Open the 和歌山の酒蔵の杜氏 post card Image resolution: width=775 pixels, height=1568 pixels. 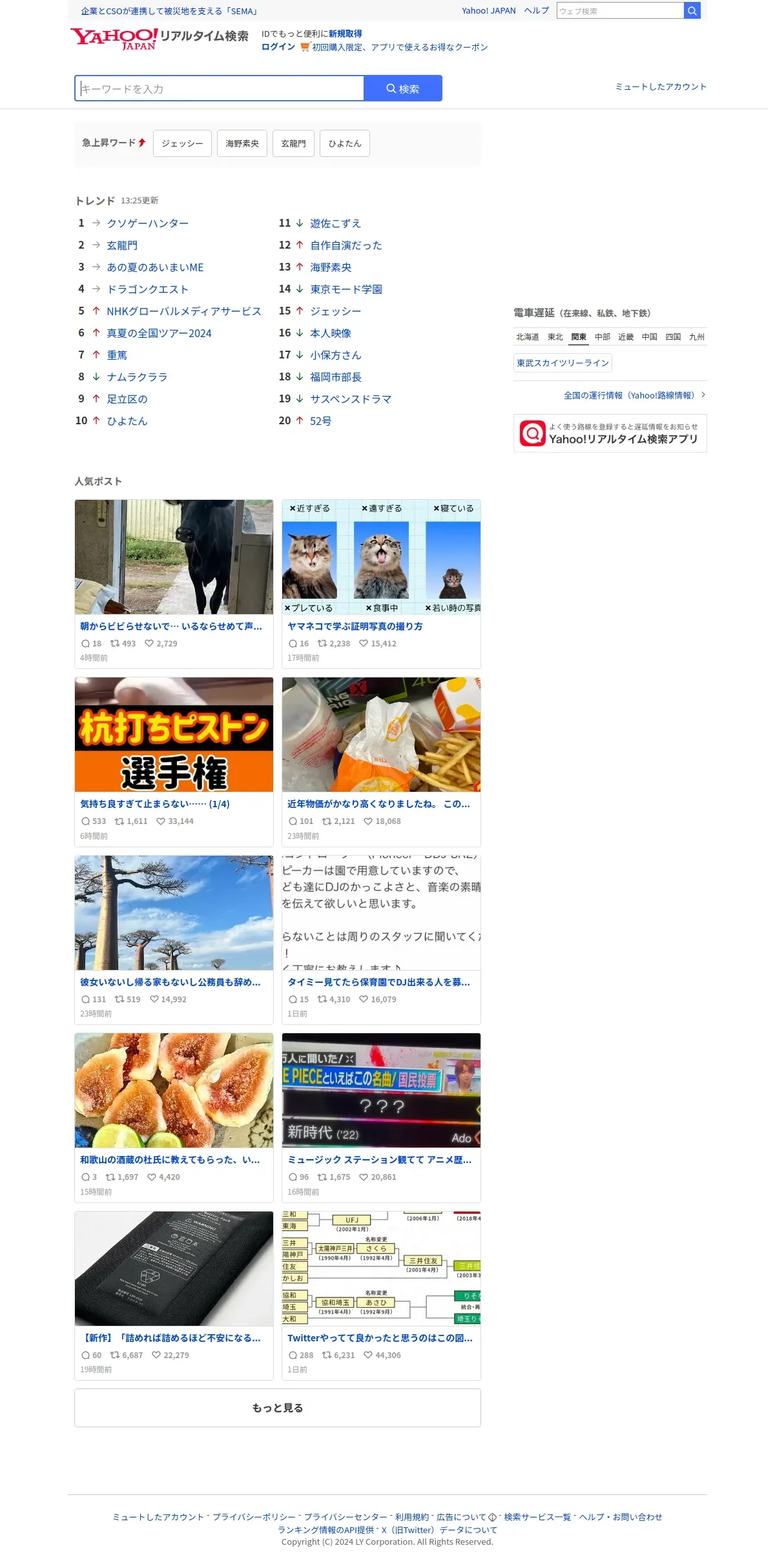tap(174, 1118)
